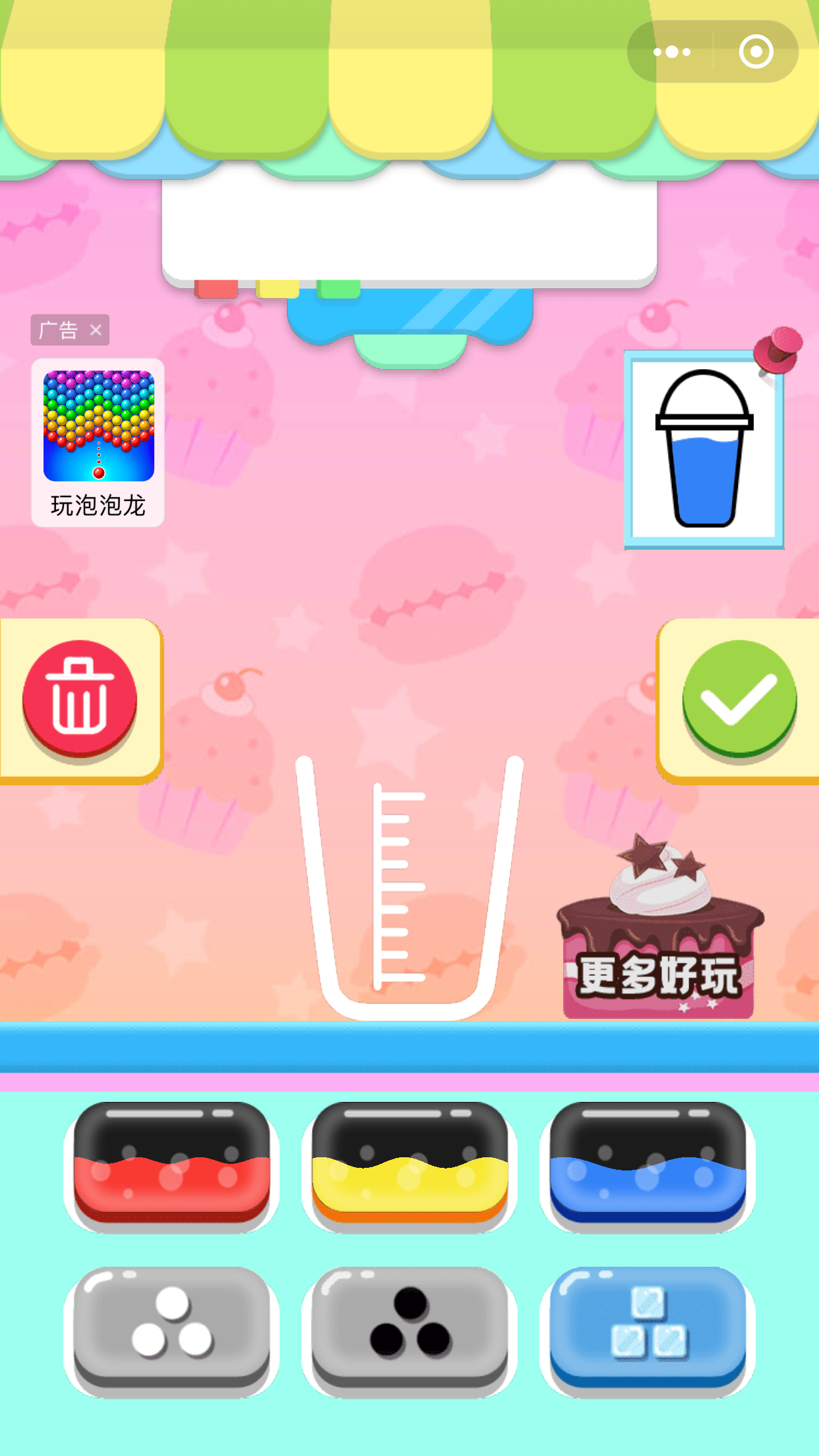Pour the yellow liquid
The image size is (819, 1456).
click(409, 1164)
